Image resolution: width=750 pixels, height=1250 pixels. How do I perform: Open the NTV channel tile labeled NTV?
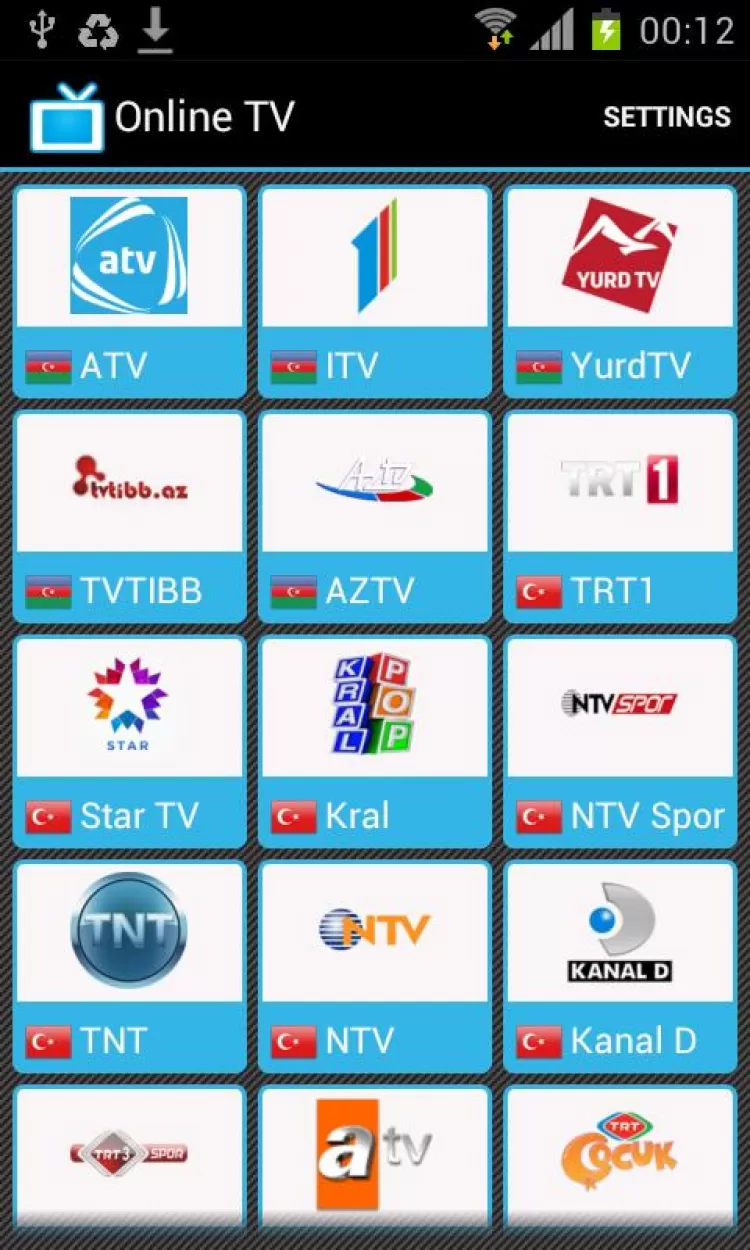click(x=375, y=966)
